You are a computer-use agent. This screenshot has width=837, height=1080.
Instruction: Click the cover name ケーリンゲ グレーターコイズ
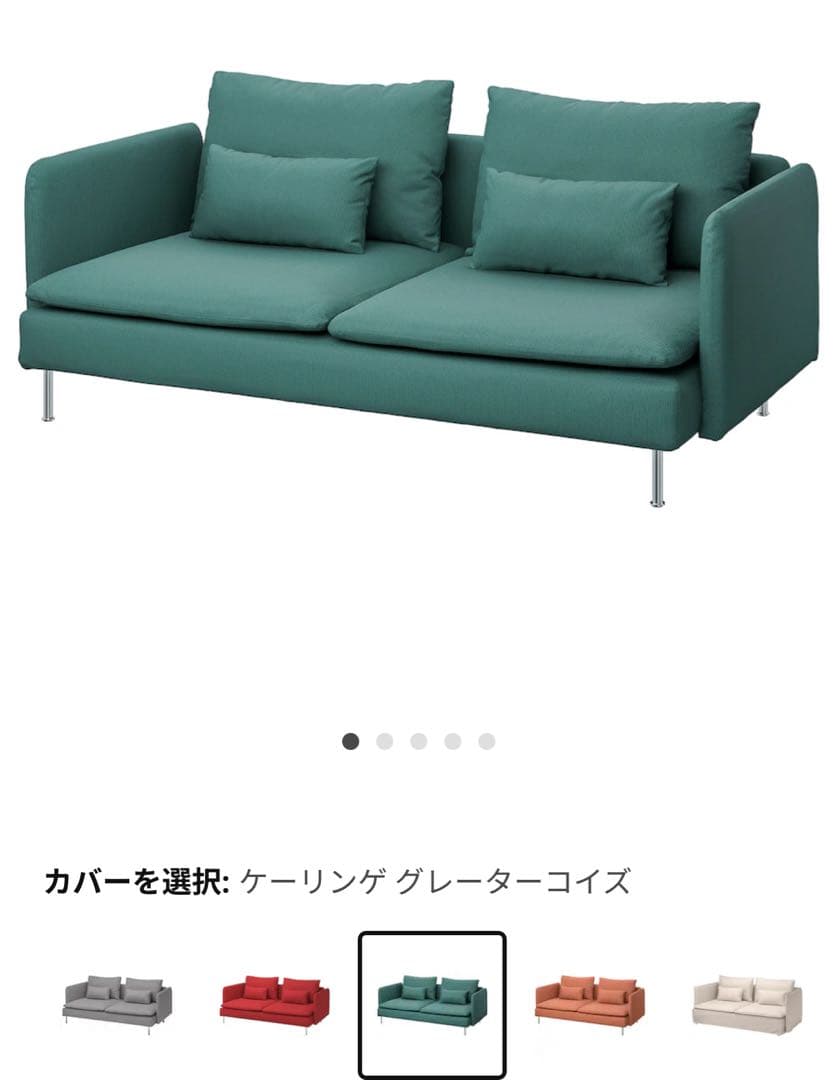435,879
